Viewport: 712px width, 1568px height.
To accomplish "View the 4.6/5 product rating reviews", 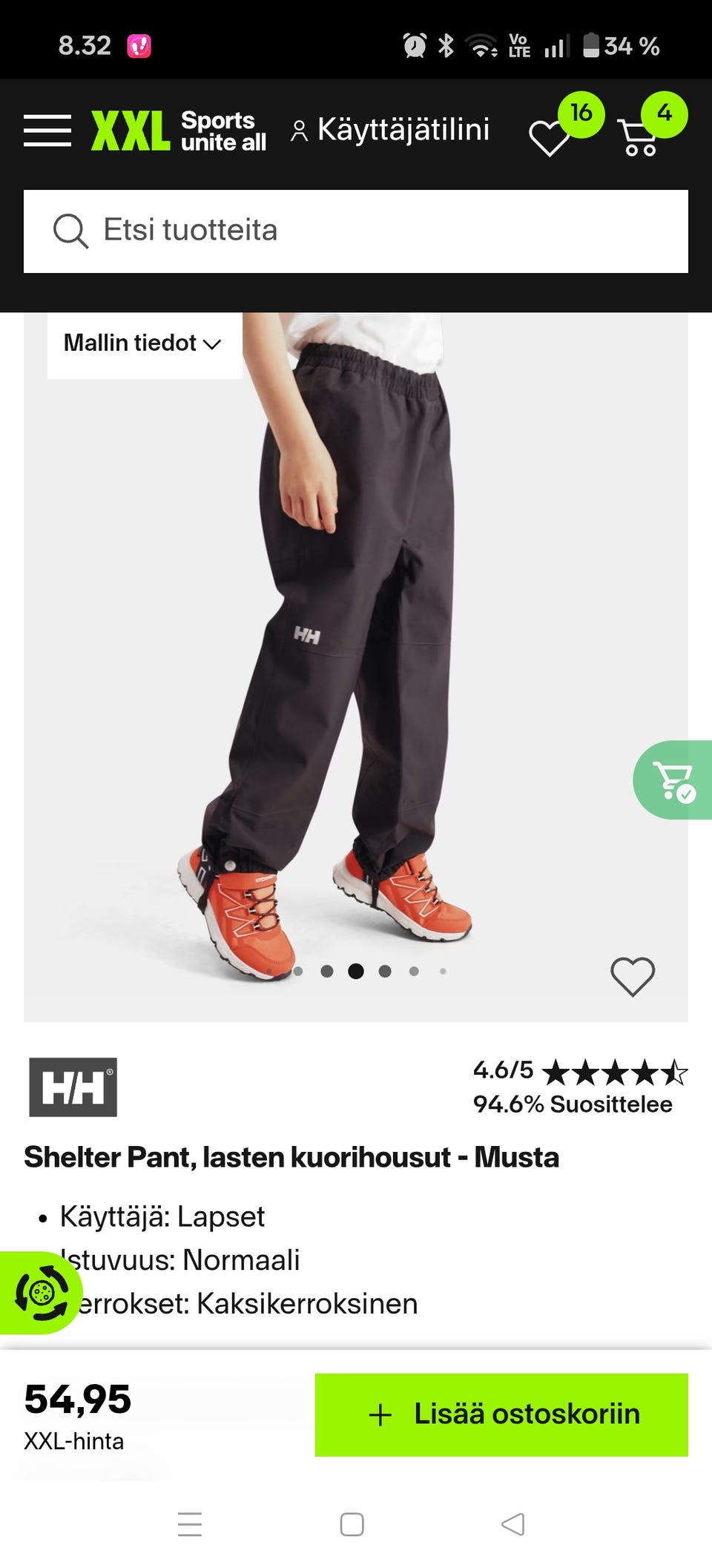I will [x=580, y=1087].
